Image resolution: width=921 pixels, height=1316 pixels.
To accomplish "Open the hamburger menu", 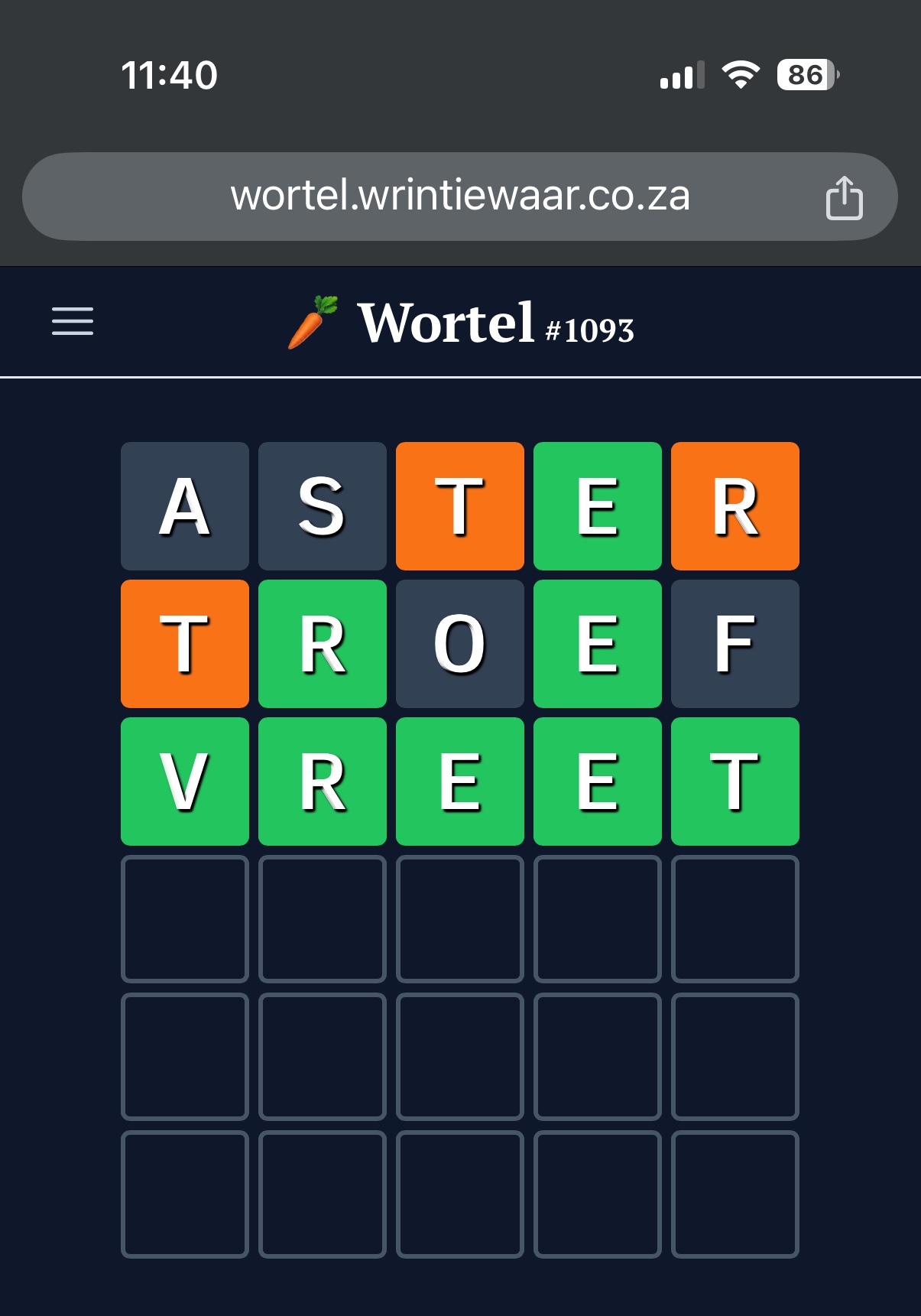I will [x=73, y=321].
